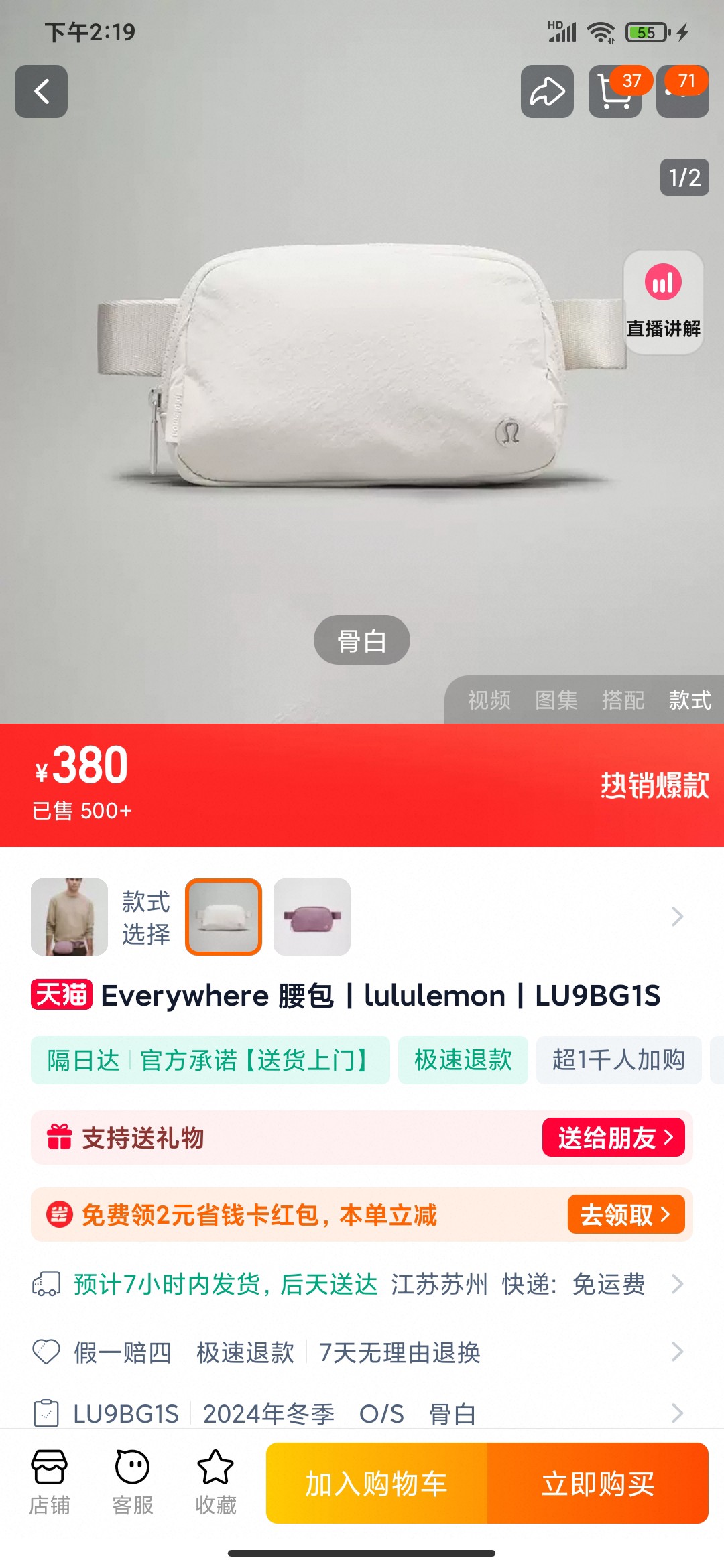This screenshot has height=1568, width=724.
Task: Go back to the previous page
Action: (x=41, y=92)
